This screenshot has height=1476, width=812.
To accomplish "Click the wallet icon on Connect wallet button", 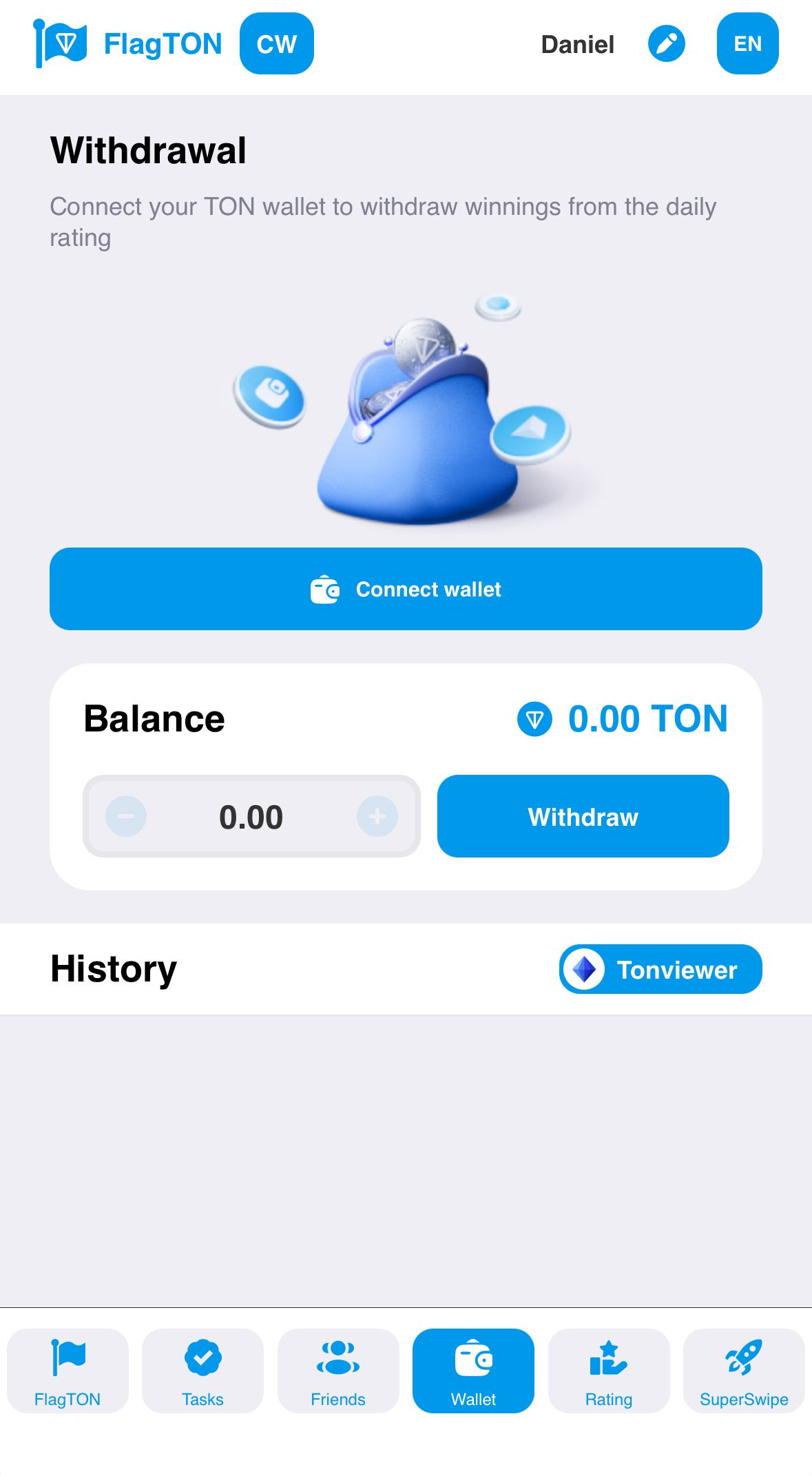I will 325,589.
